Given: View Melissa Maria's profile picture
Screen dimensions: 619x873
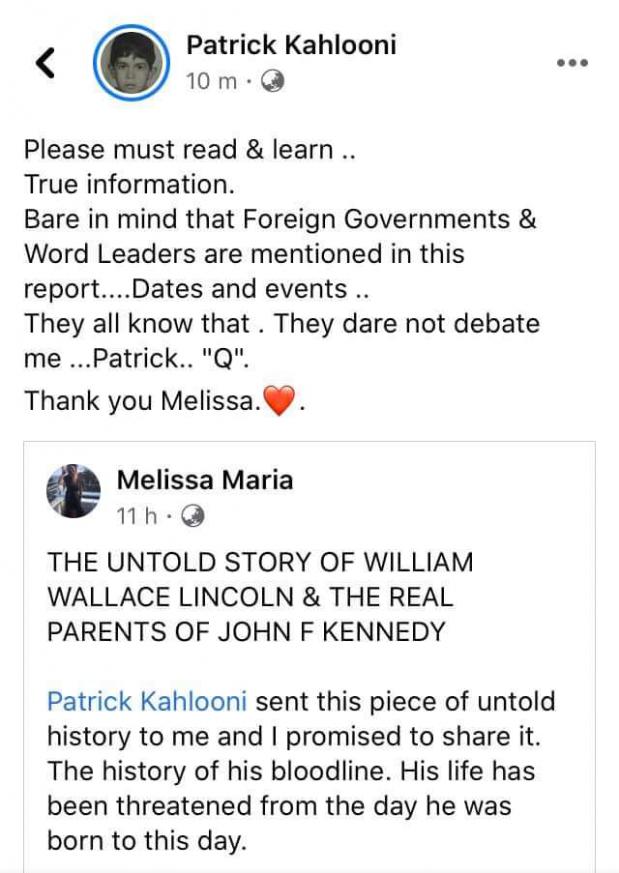Looking at the screenshot, I should coord(74,490).
